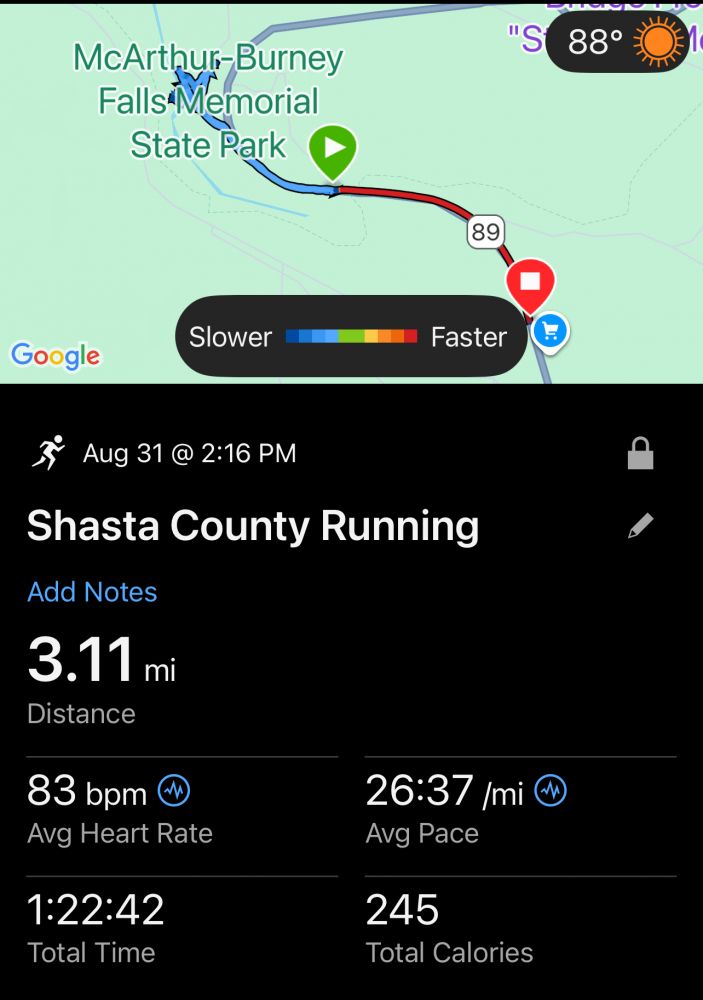The width and height of the screenshot is (703, 1000).
Task: Edit the activity name with pencil icon
Action: pyautogui.click(x=640, y=526)
